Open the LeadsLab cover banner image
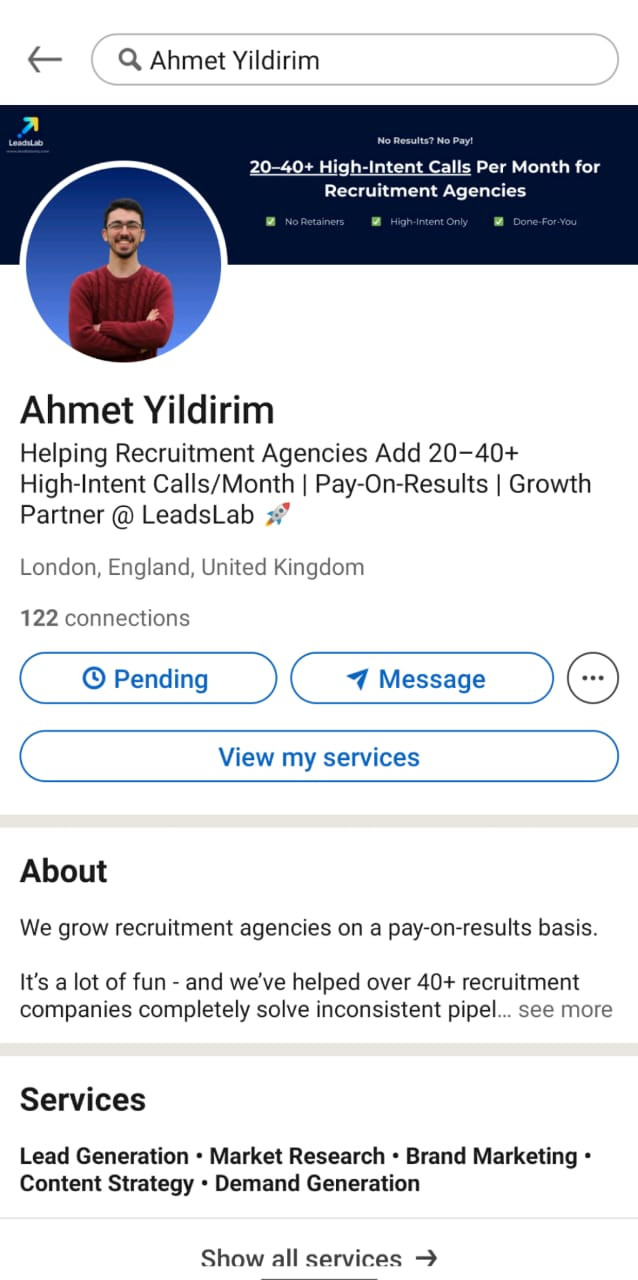 tap(430, 184)
